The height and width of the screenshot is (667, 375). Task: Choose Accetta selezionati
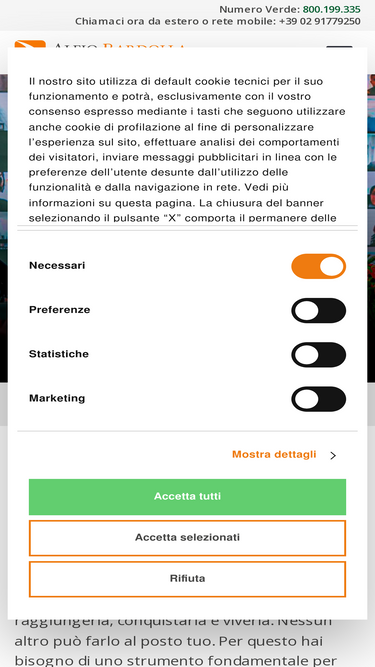coord(188,538)
